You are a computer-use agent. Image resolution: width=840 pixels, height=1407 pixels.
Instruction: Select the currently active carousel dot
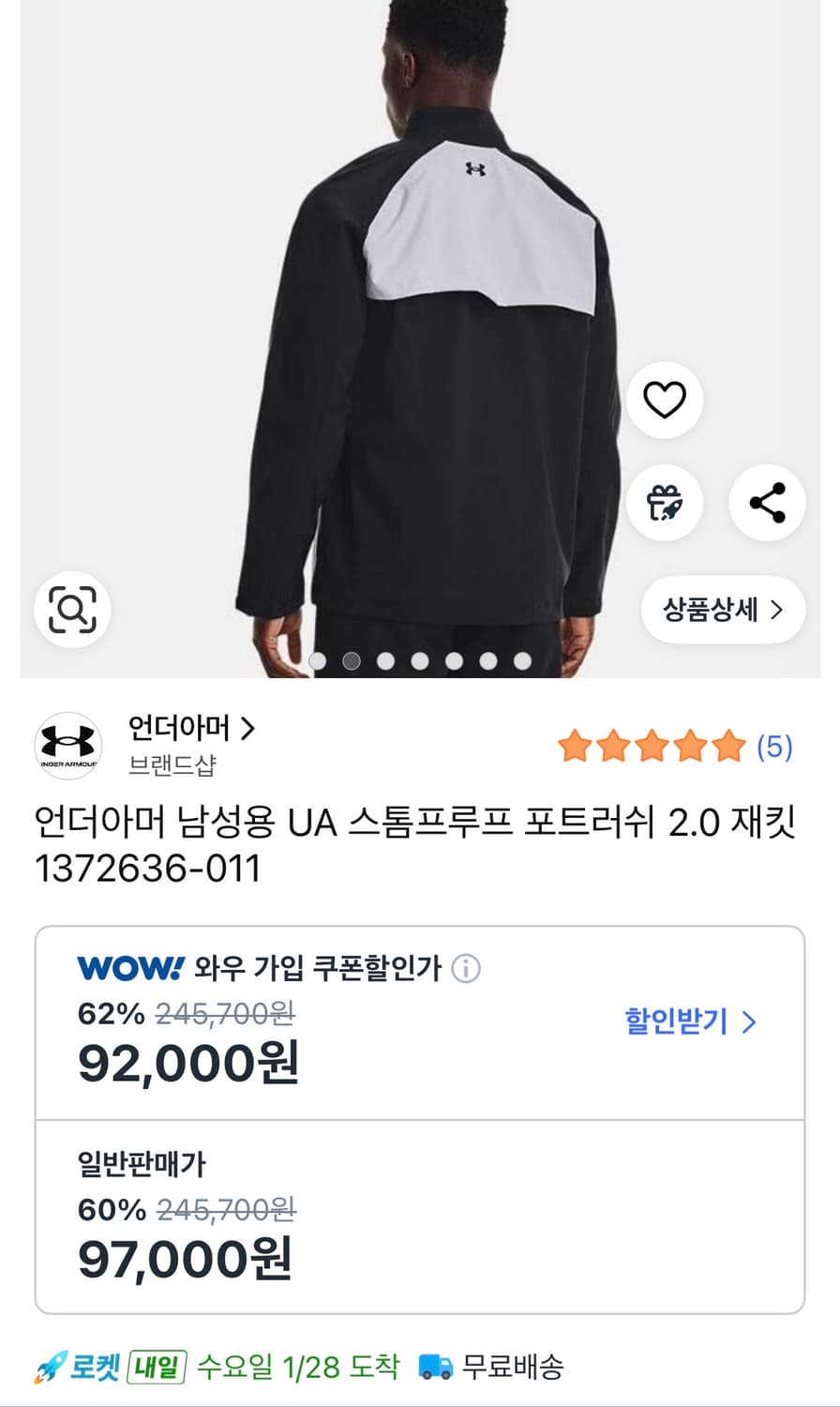tap(351, 660)
